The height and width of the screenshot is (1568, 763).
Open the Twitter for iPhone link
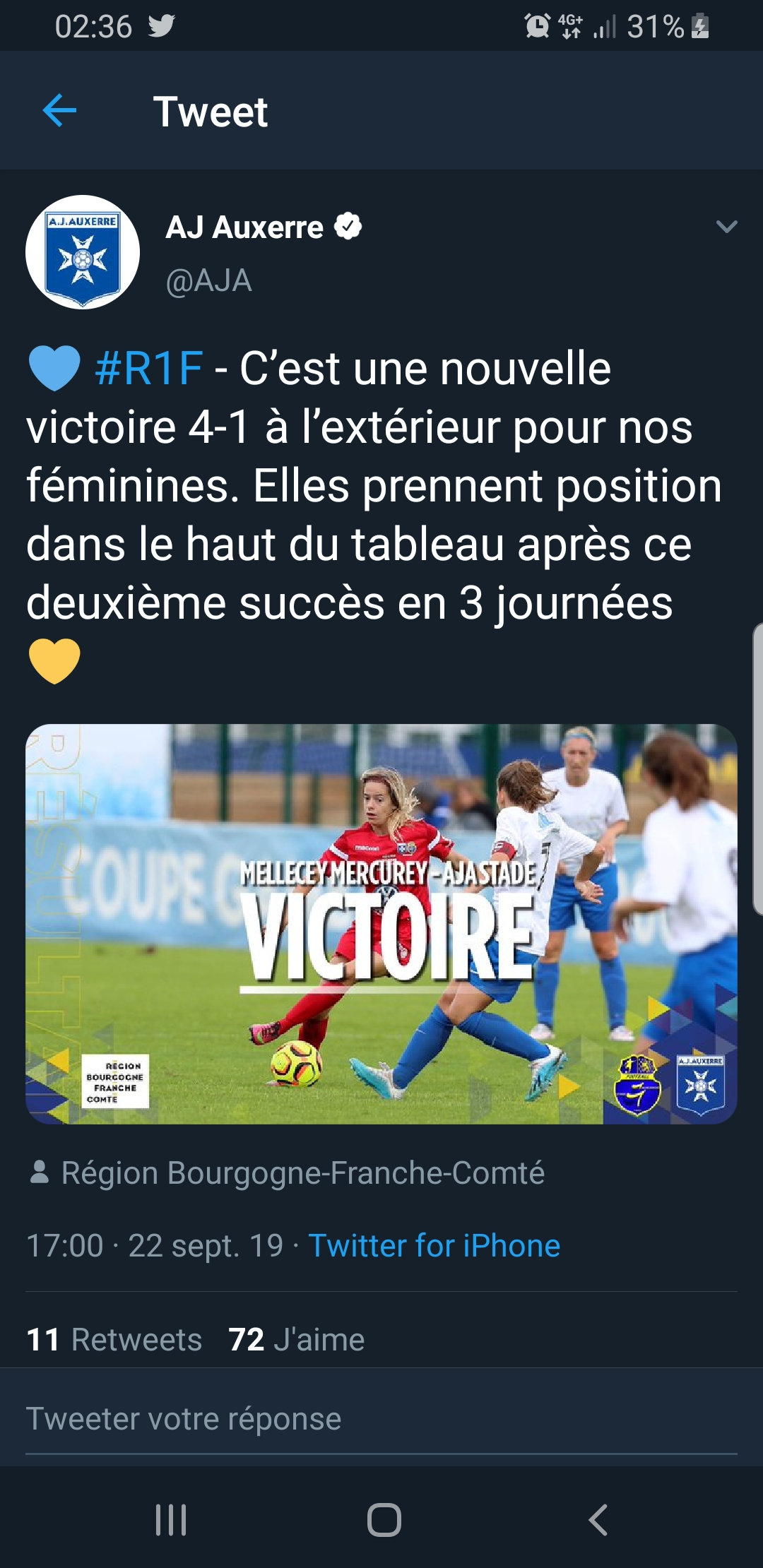coord(434,1246)
